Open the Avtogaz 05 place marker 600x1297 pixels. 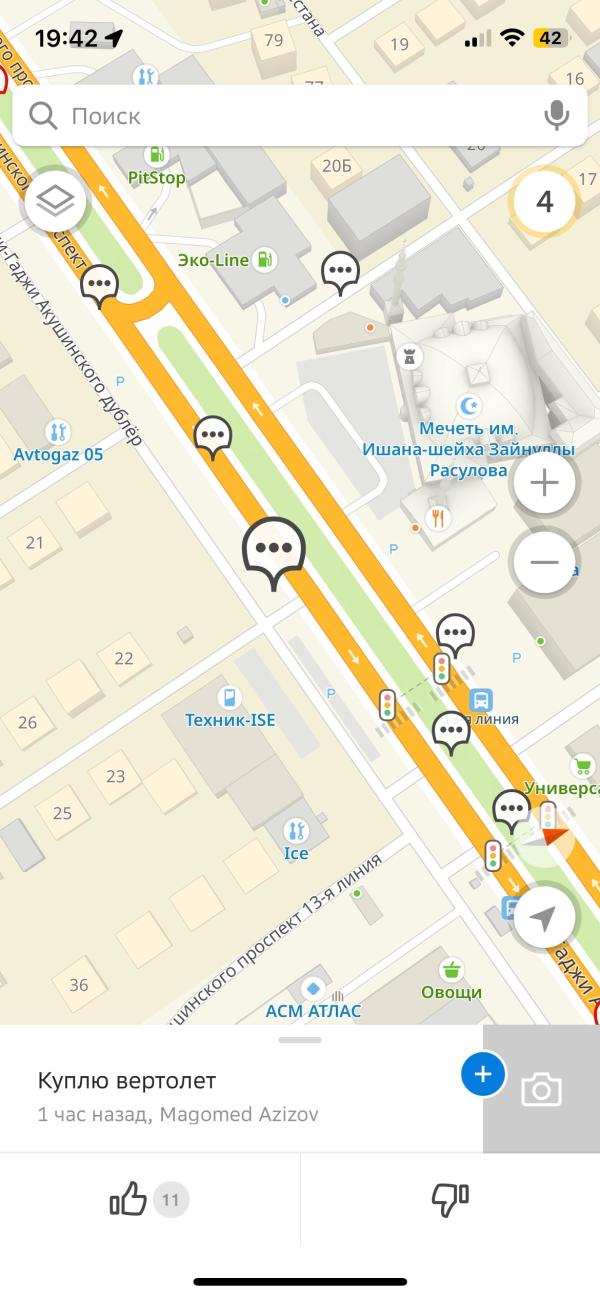point(58,433)
